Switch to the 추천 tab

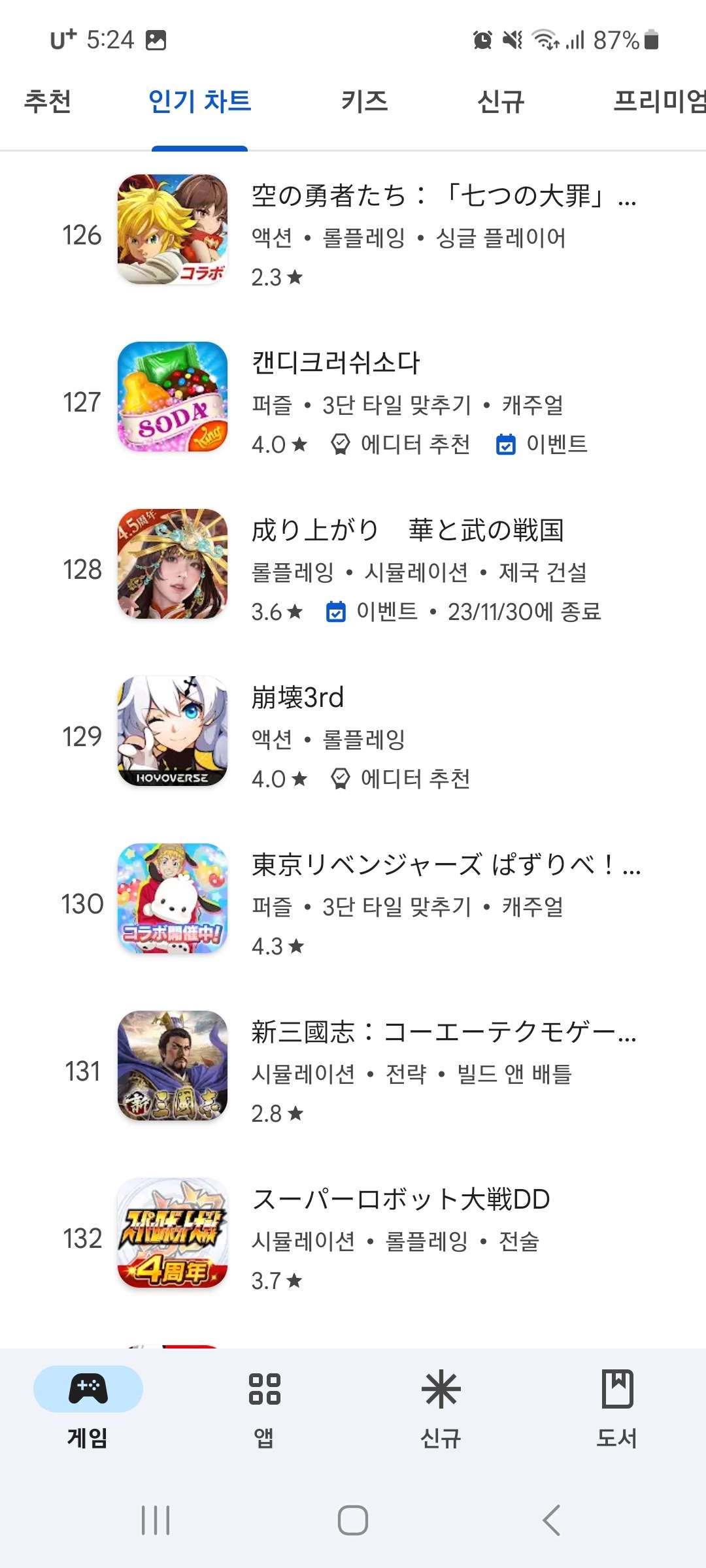tap(48, 101)
